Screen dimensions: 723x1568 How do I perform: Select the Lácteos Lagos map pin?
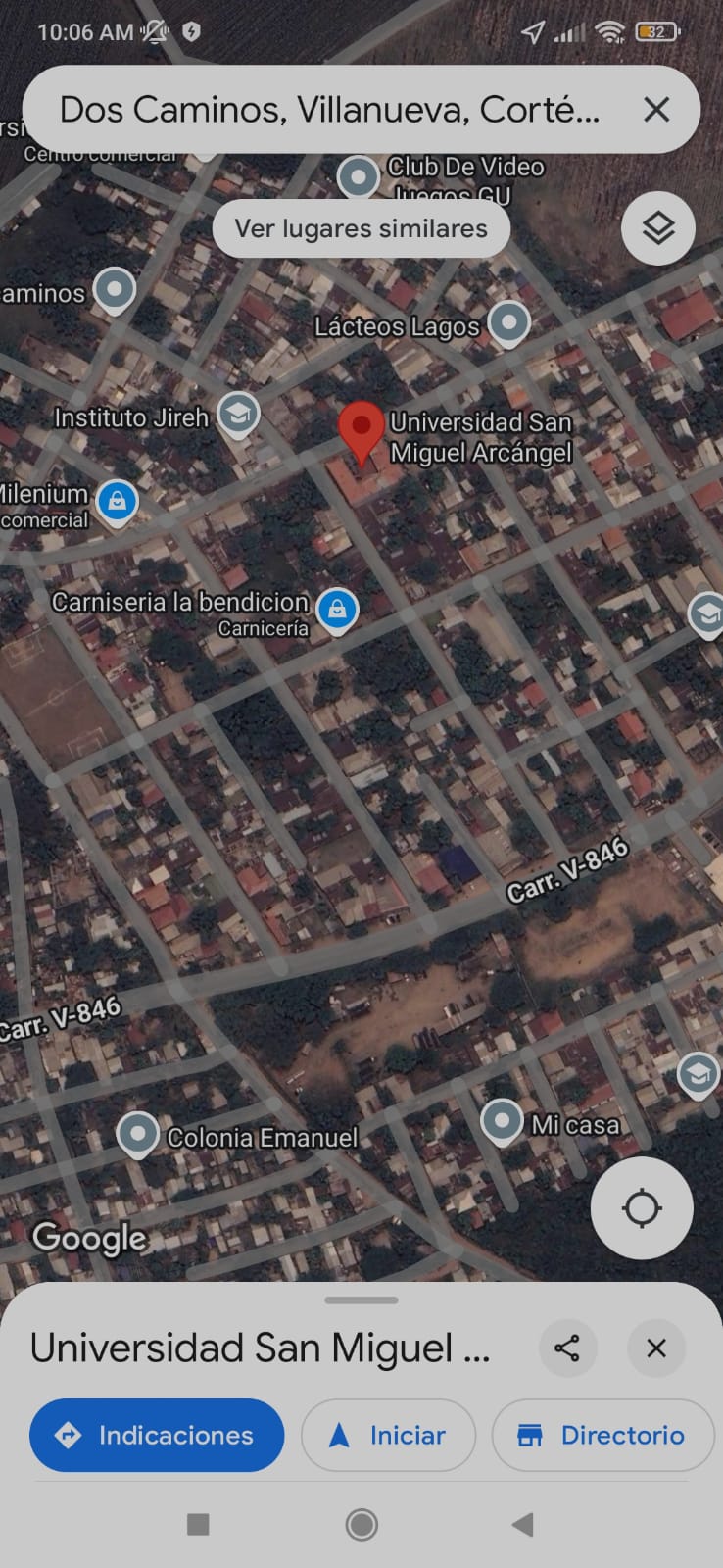pyautogui.click(x=508, y=322)
